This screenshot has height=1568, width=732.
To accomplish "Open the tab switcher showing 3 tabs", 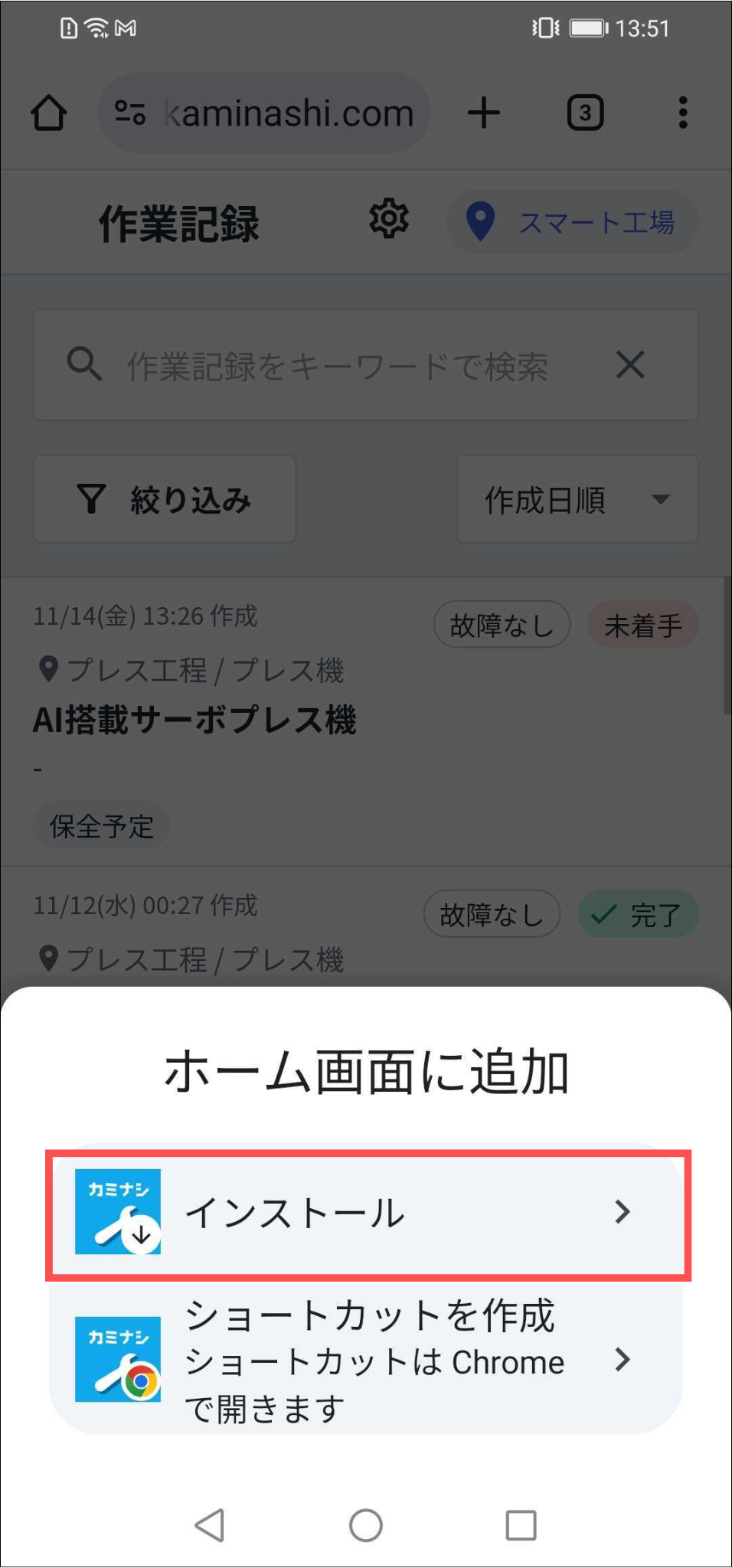I will click(585, 113).
